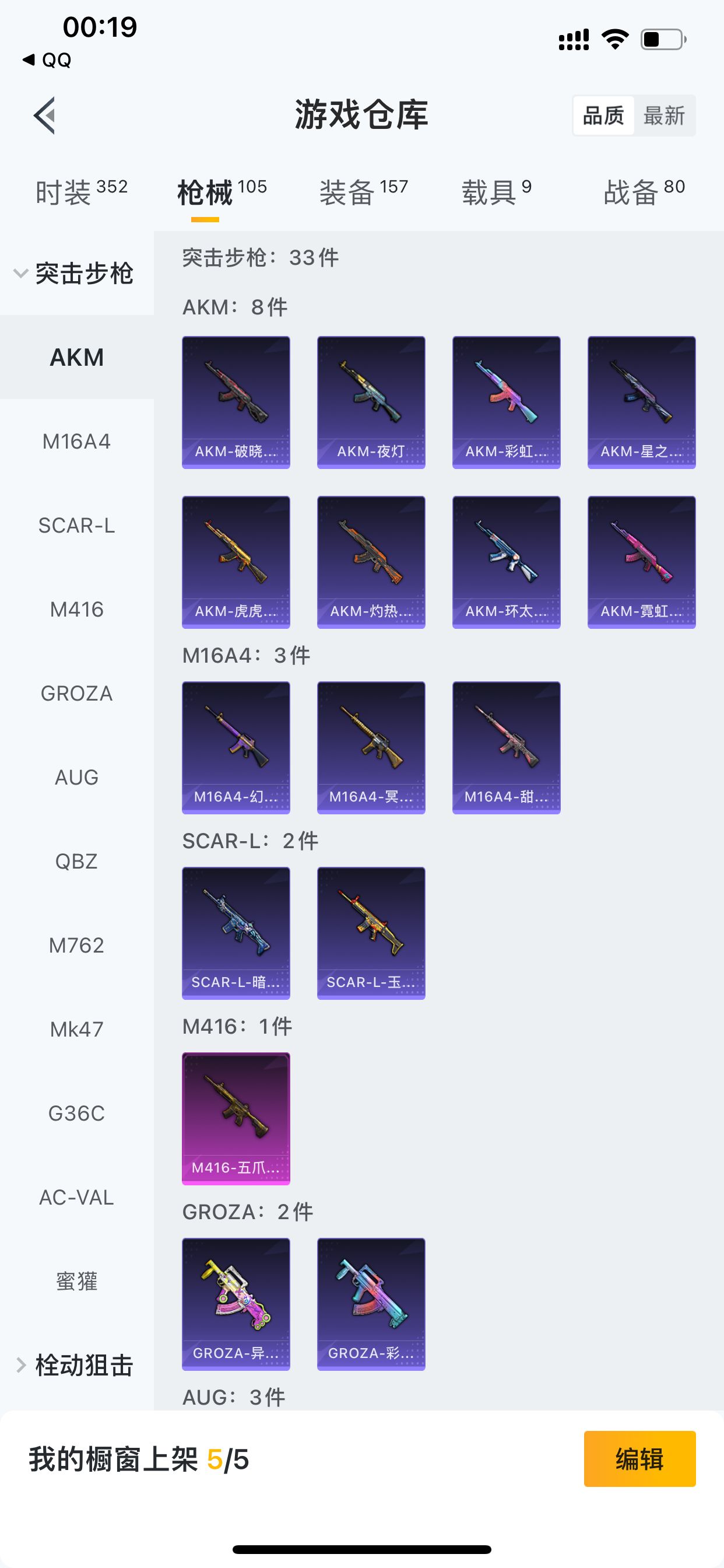Open the 战备 tab
This screenshot has width=724, height=1568.
pos(644,192)
